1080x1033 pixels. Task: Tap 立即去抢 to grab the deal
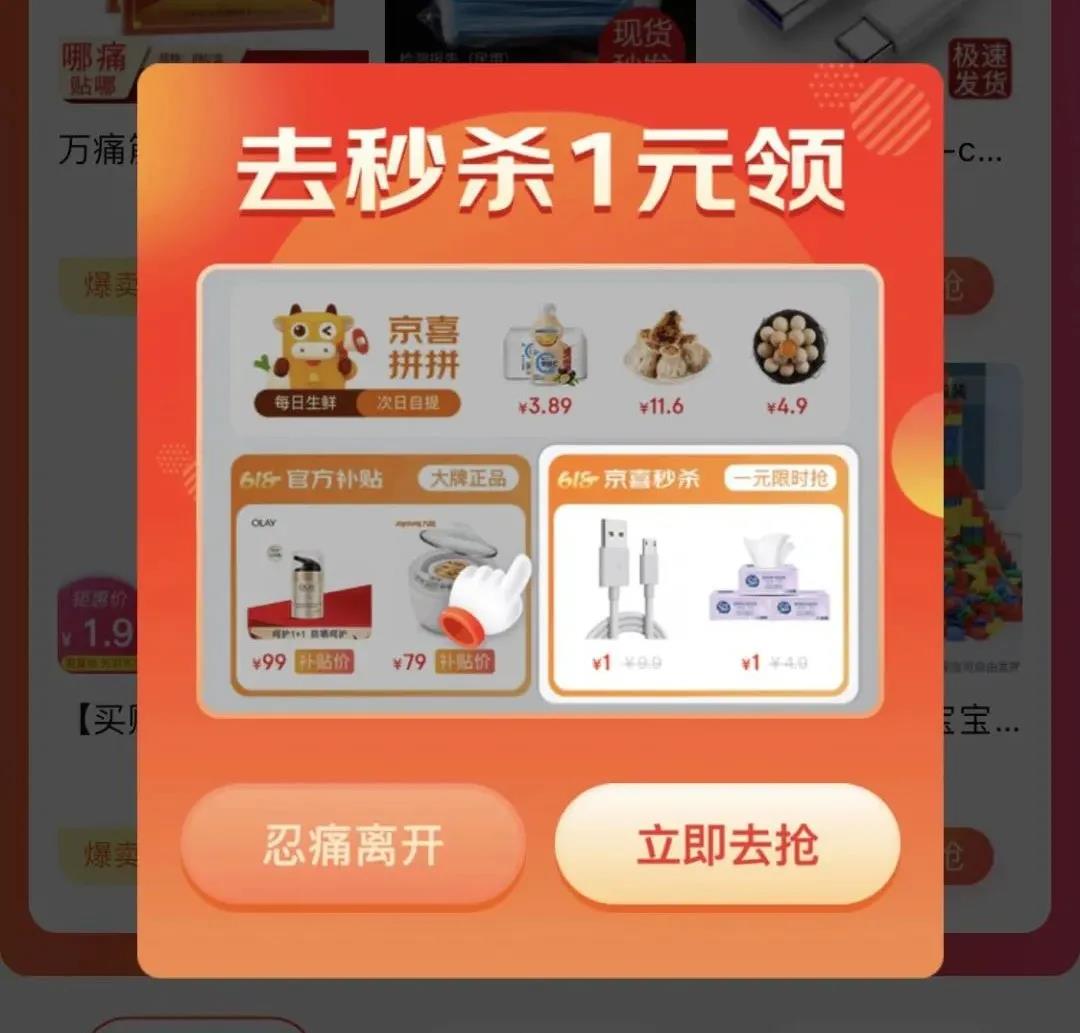point(727,846)
